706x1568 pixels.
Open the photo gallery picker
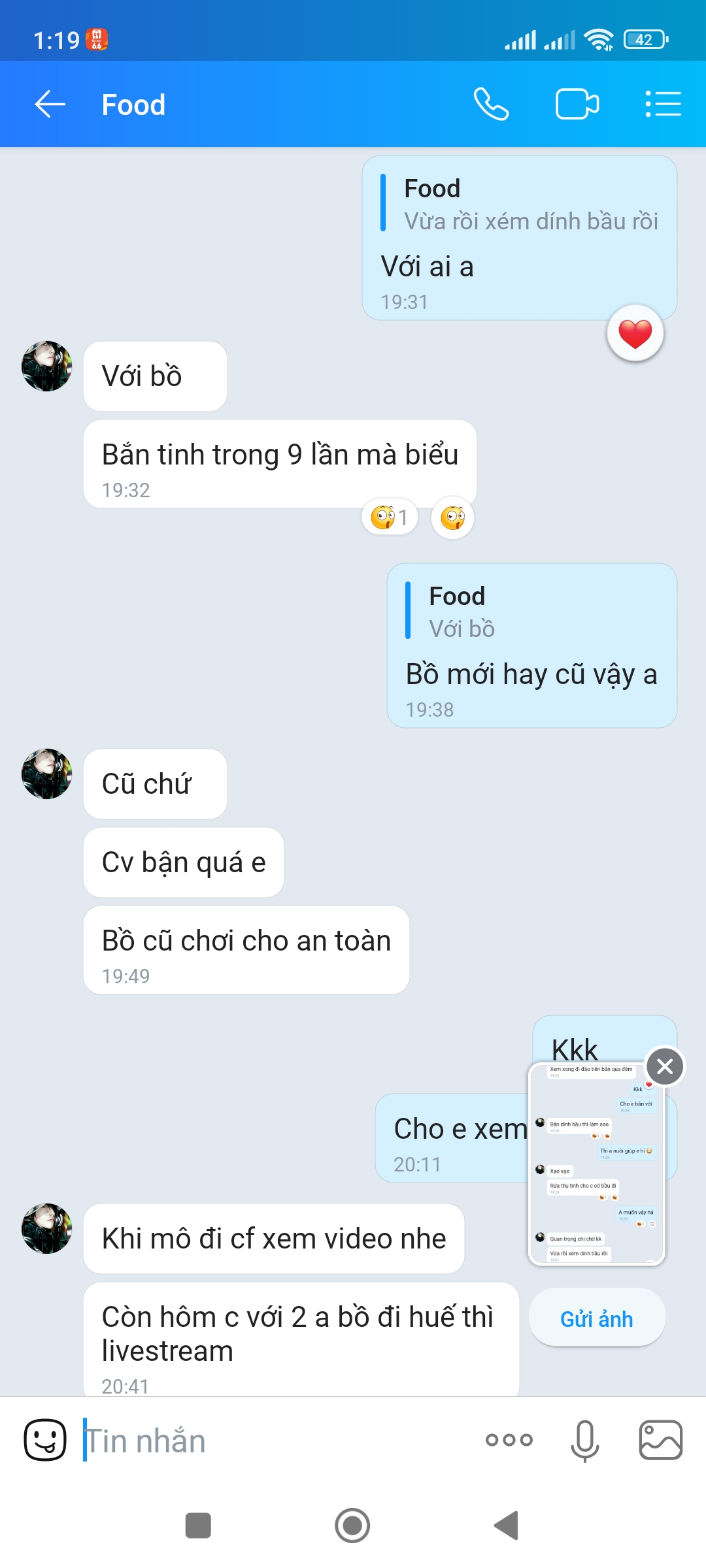coord(660,1440)
